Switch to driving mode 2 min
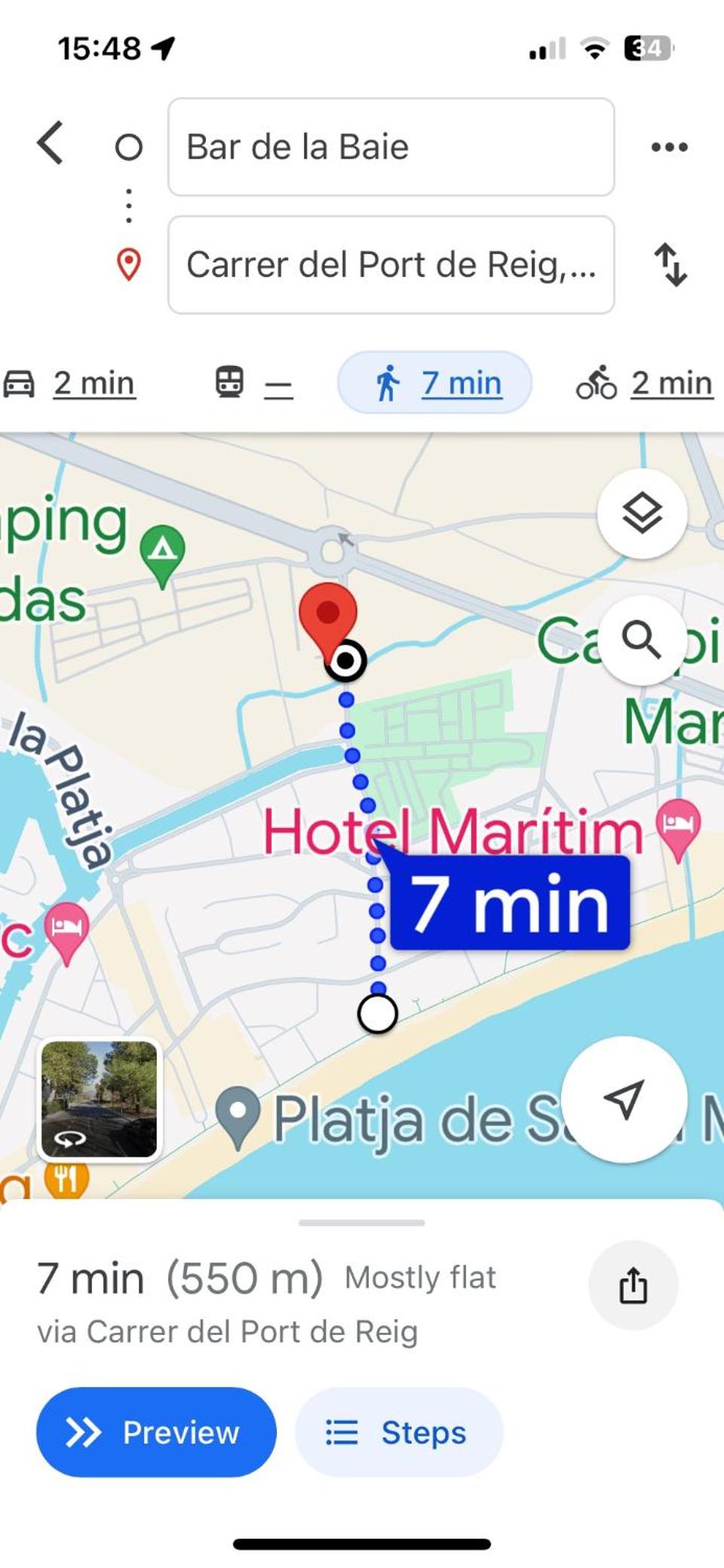 click(69, 383)
